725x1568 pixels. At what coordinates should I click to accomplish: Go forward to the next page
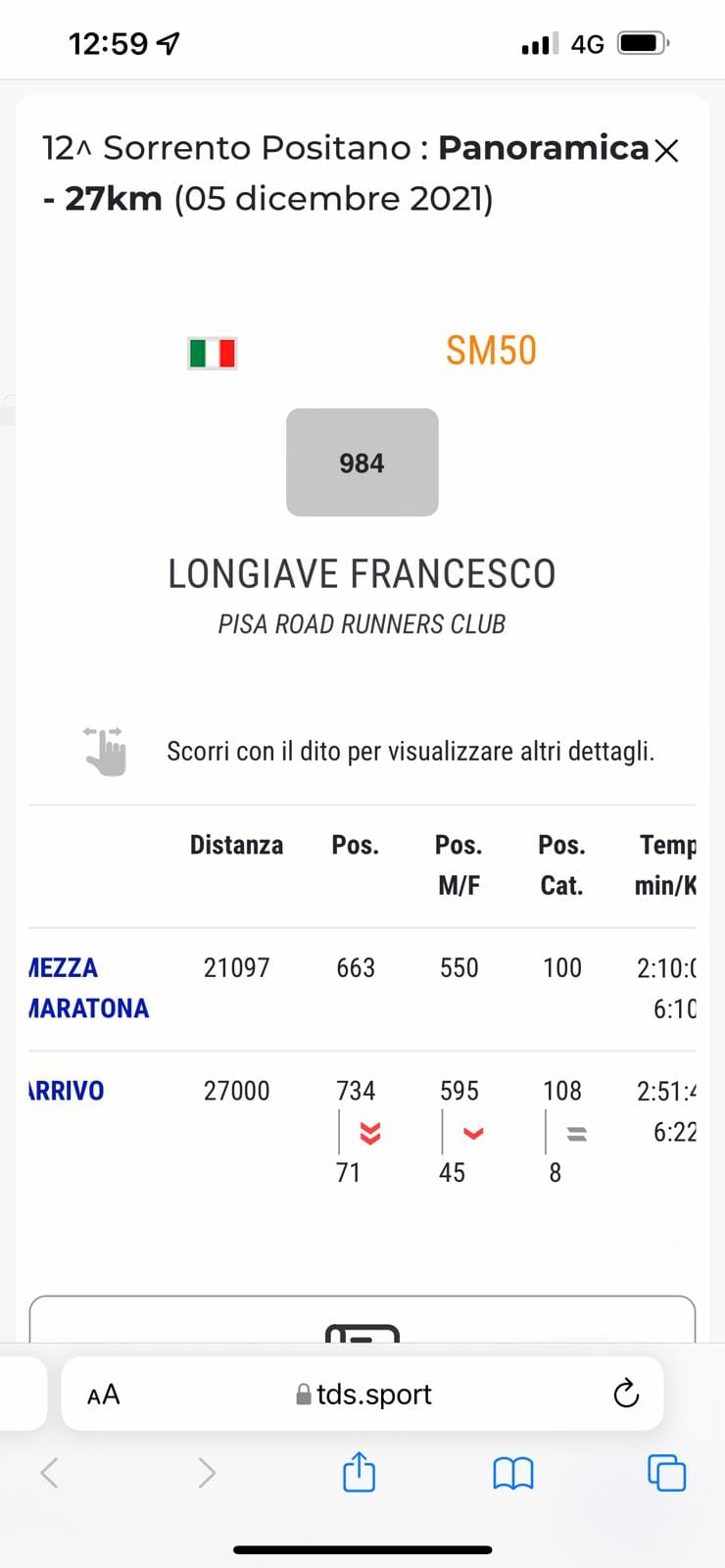click(x=207, y=1472)
